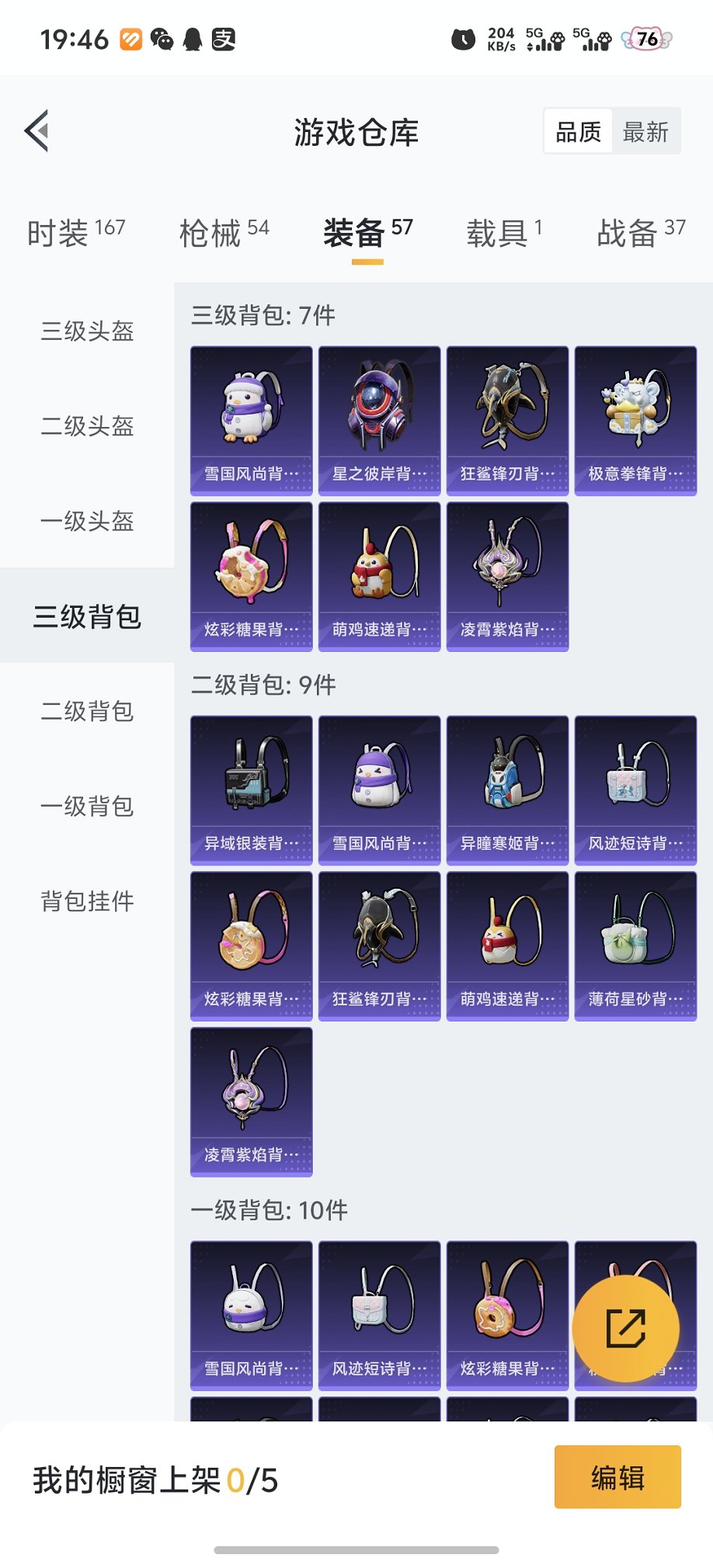Screen dimensions: 713x1568
Task: View the 极意拳锋 backpack item
Action: (x=635, y=420)
